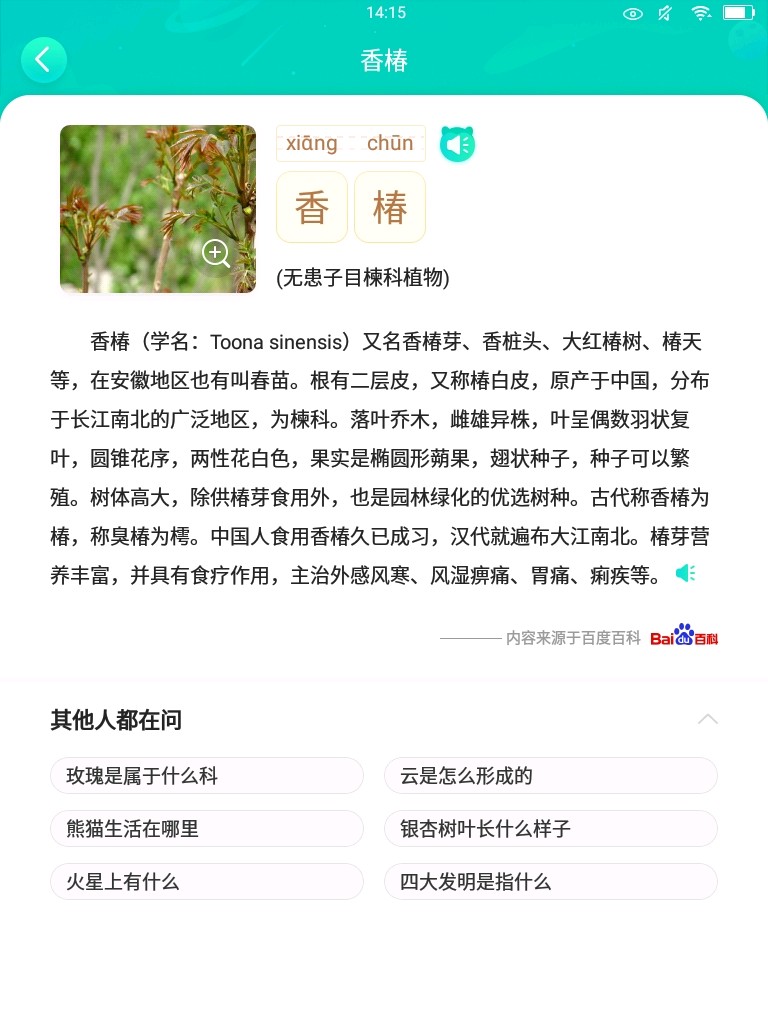
Task: Go back using the arrow button
Action: (x=43, y=60)
